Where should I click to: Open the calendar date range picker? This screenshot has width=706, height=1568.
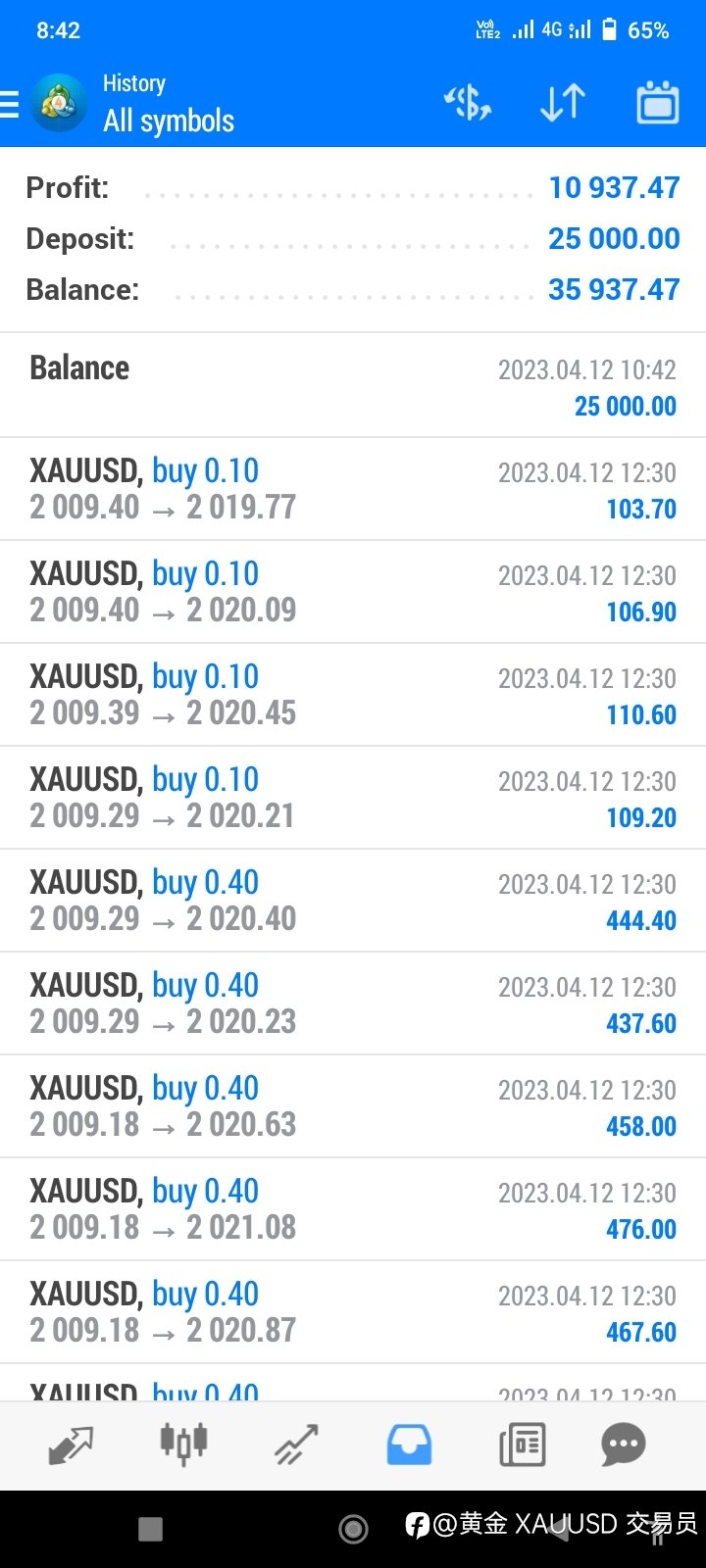657,103
